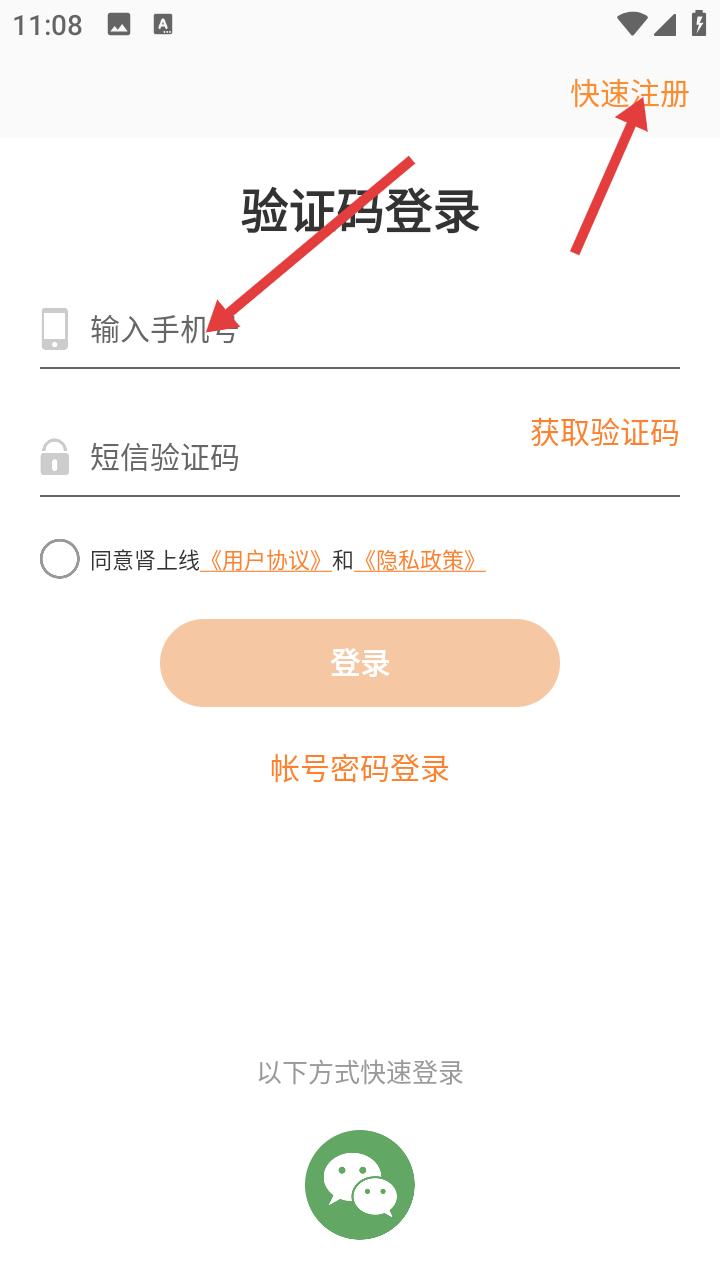Screen dimensions: 720x1280
Task: Log in with the WeChat icon
Action: (x=360, y=1185)
